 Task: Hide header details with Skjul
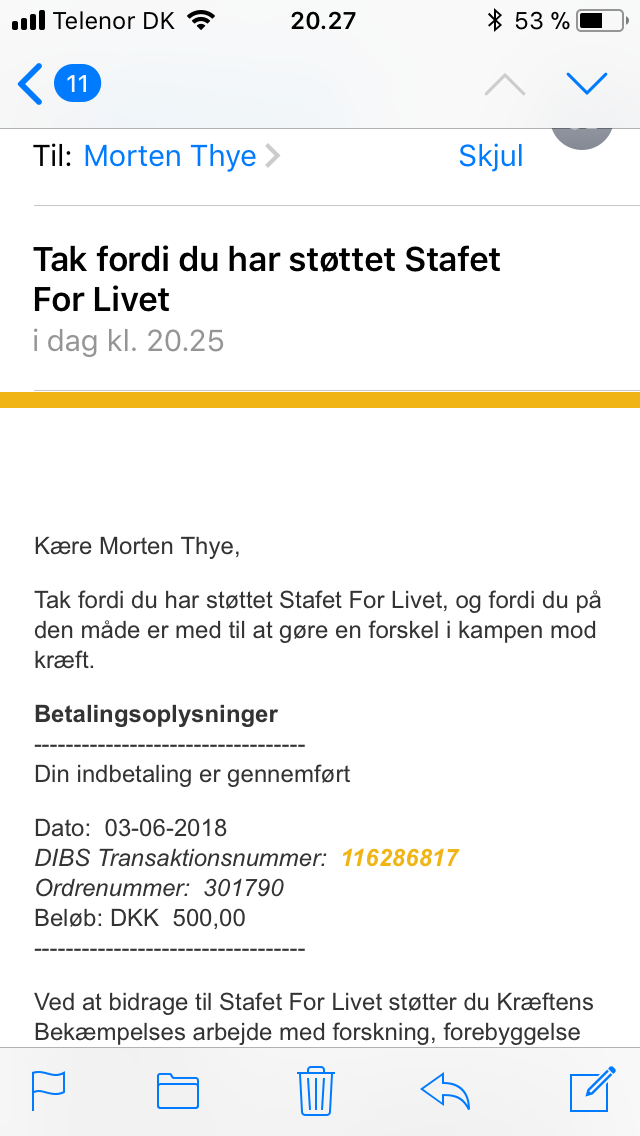click(490, 156)
